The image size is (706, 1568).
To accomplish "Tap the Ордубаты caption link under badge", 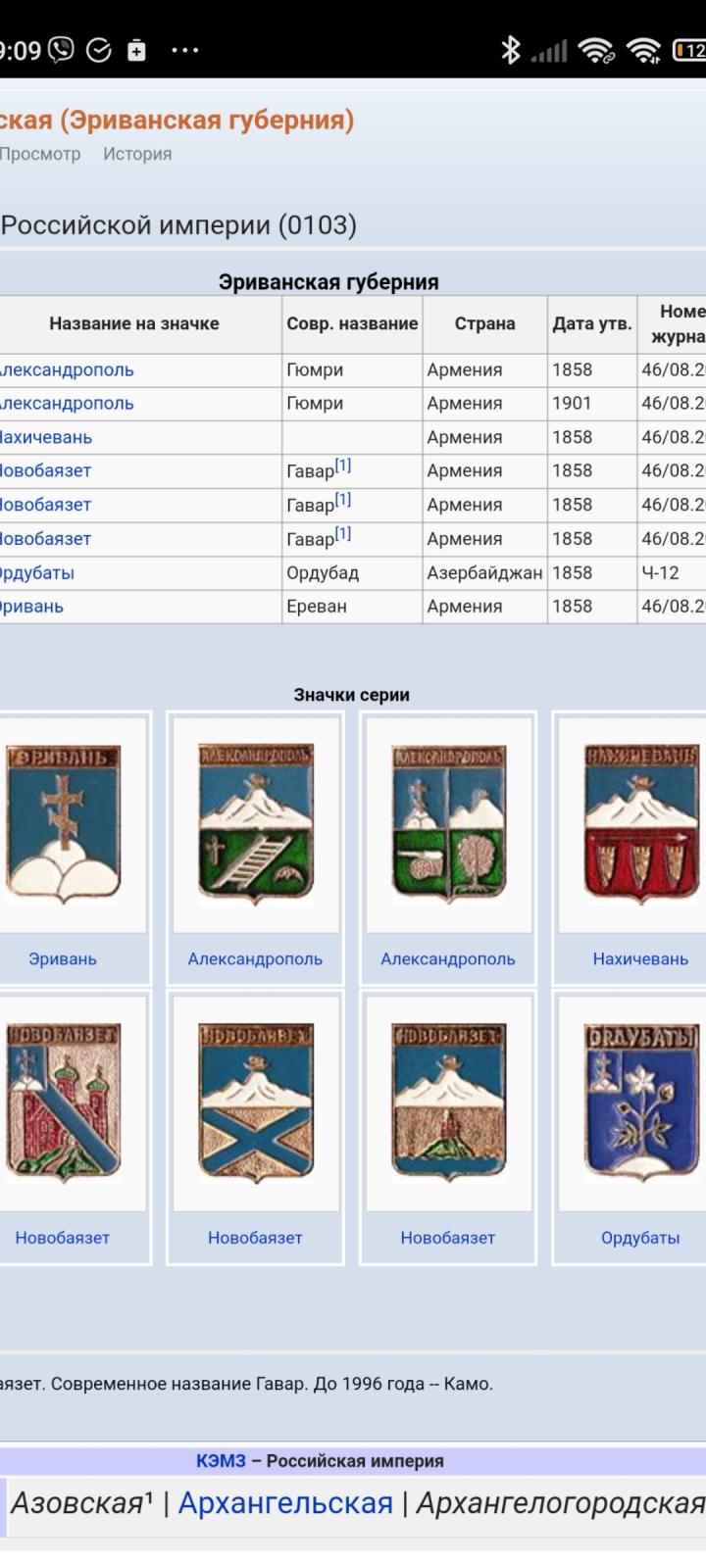I will pyautogui.click(x=640, y=1238).
